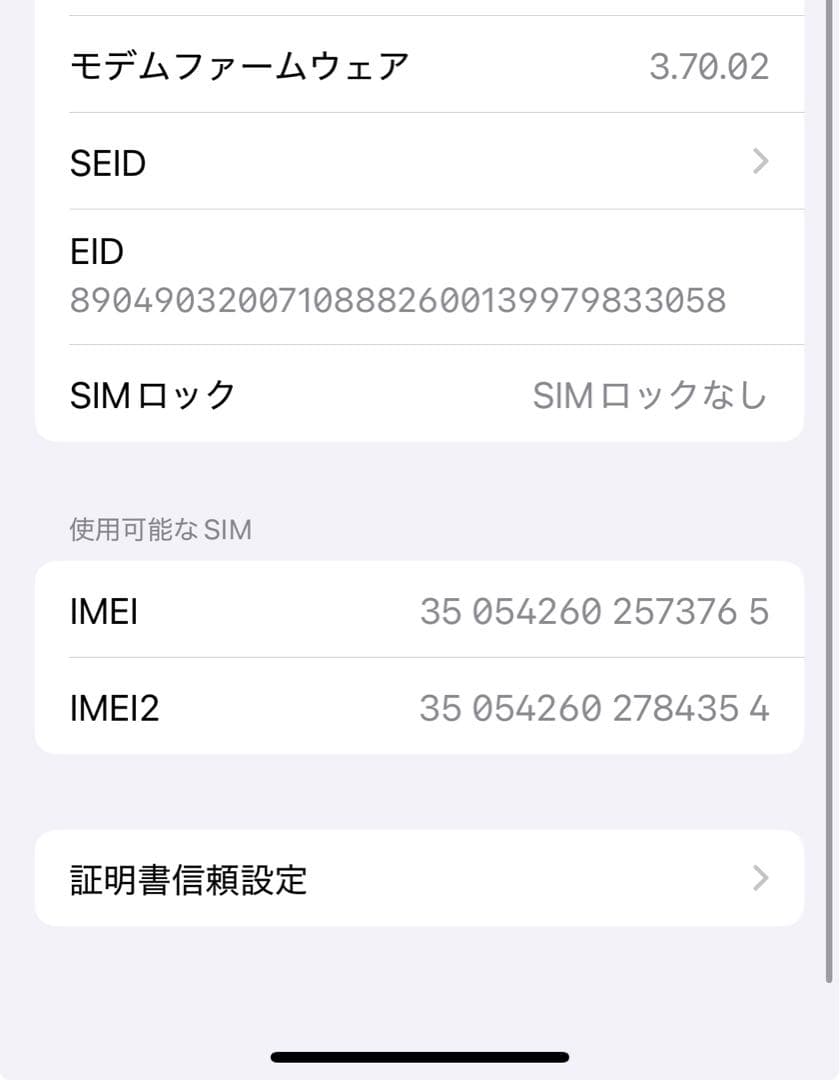Select the EID number value

coord(398,300)
